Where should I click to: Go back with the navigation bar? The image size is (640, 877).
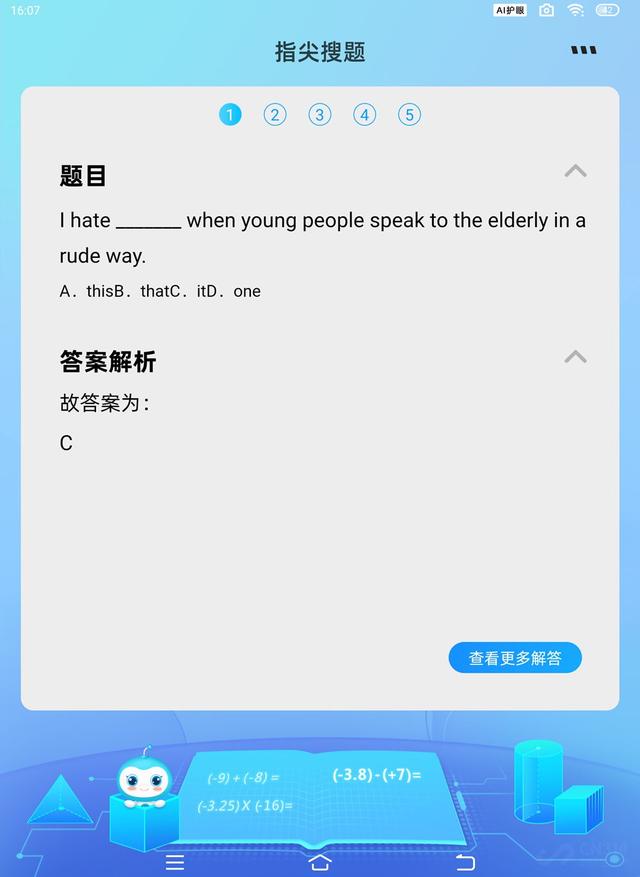(x=465, y=862)
